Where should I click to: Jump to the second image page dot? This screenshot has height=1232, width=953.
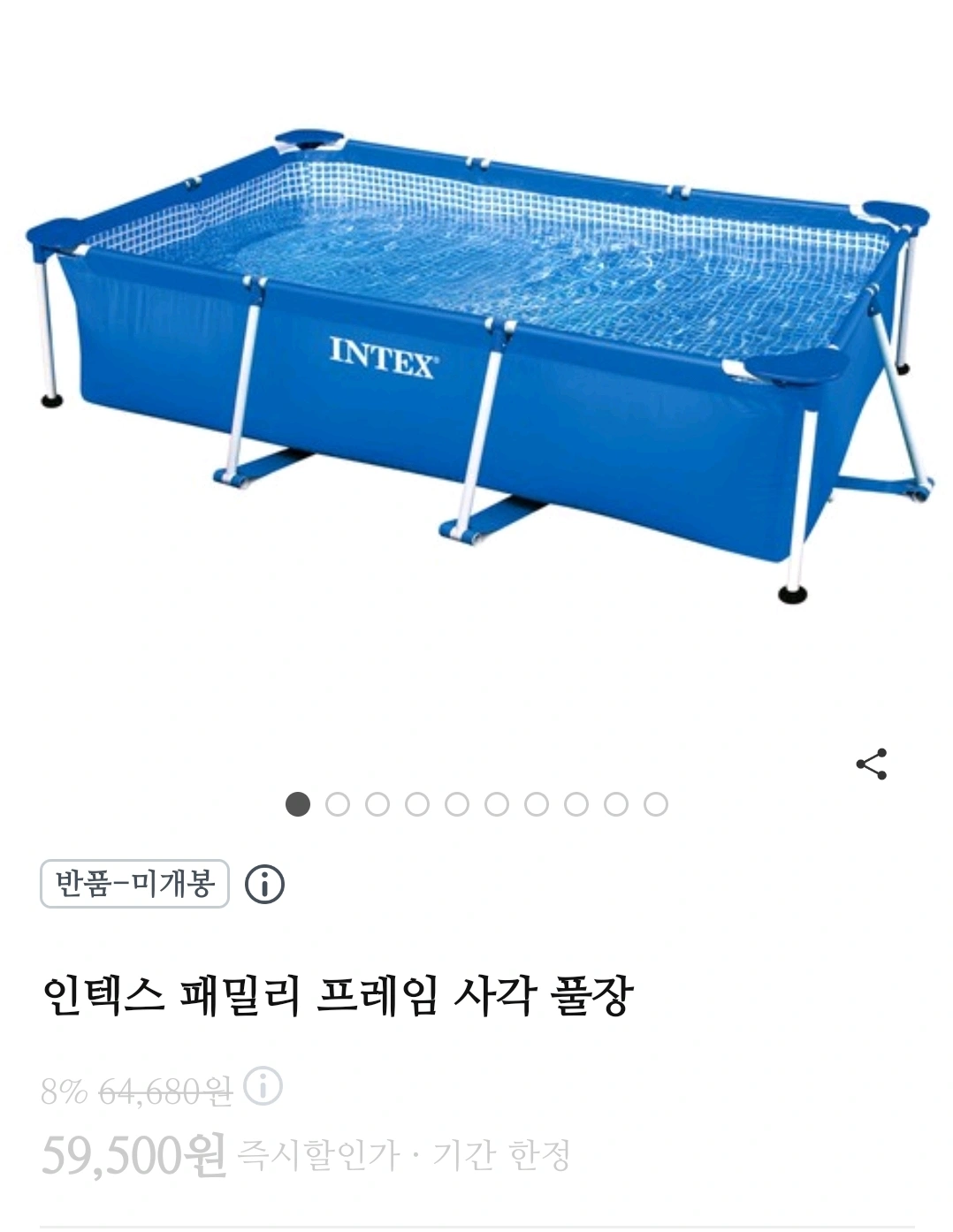click(338, 804)
